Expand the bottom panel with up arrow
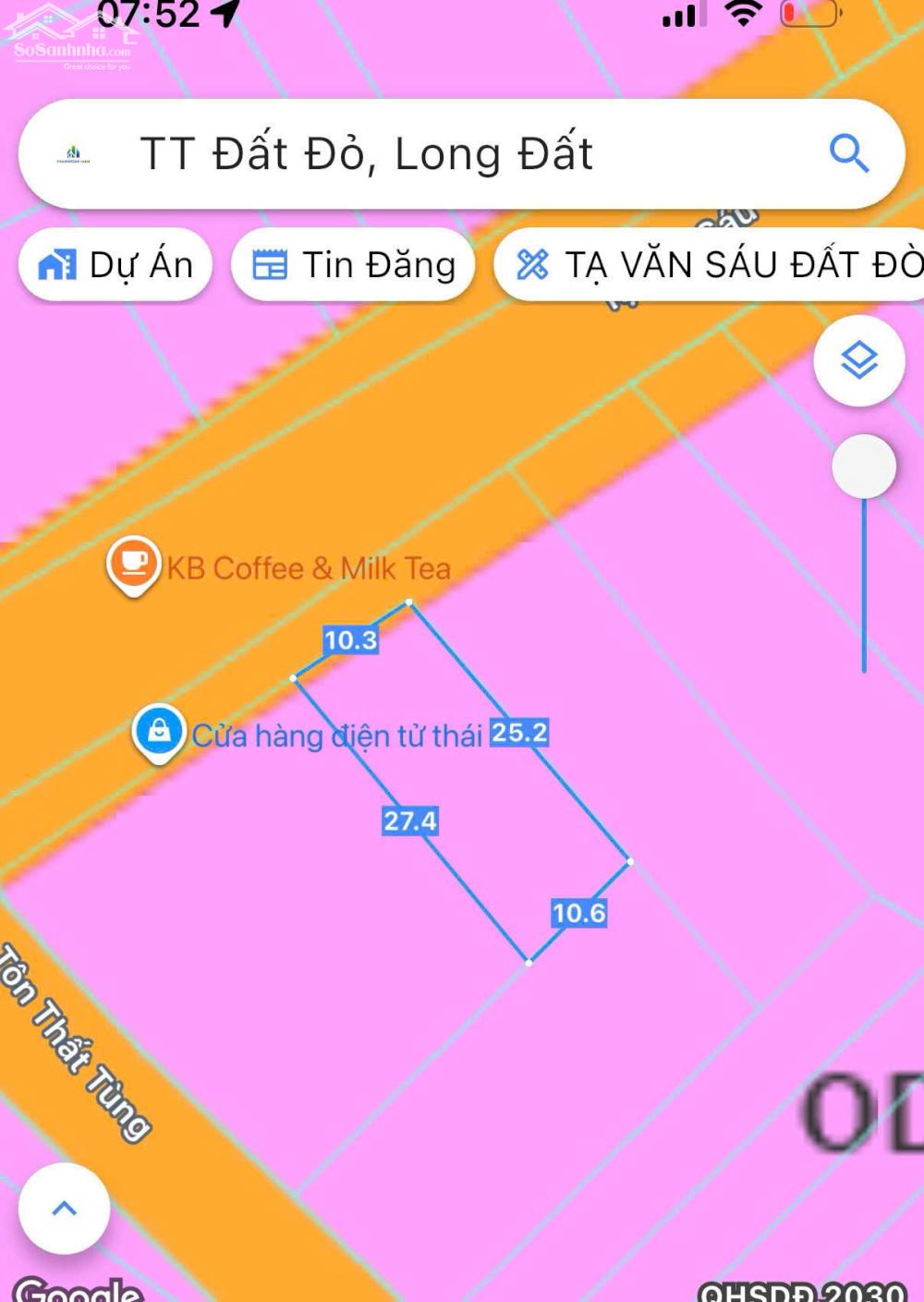The image size is (924, 1302). pos(64,1209)
